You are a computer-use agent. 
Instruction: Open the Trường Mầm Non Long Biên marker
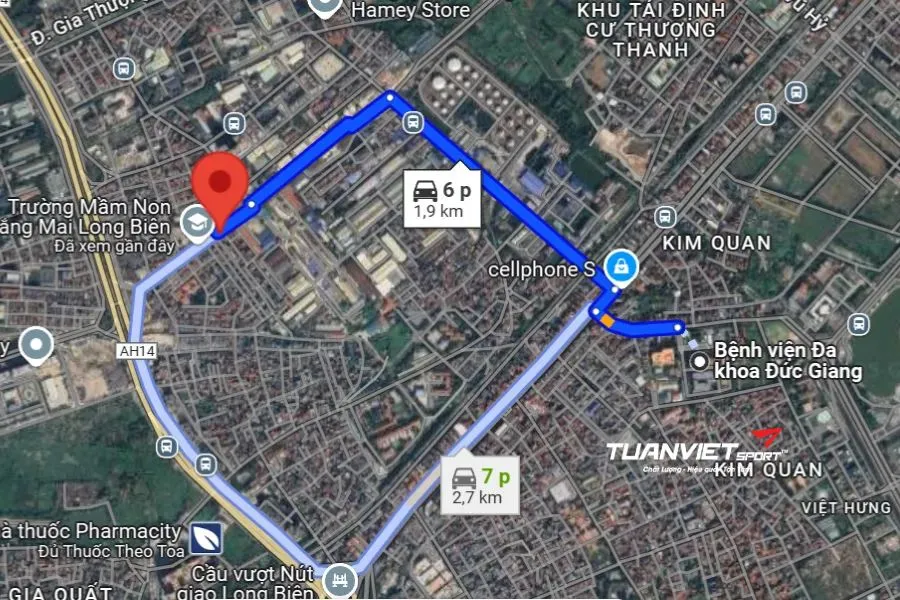[x=194, y=221]
